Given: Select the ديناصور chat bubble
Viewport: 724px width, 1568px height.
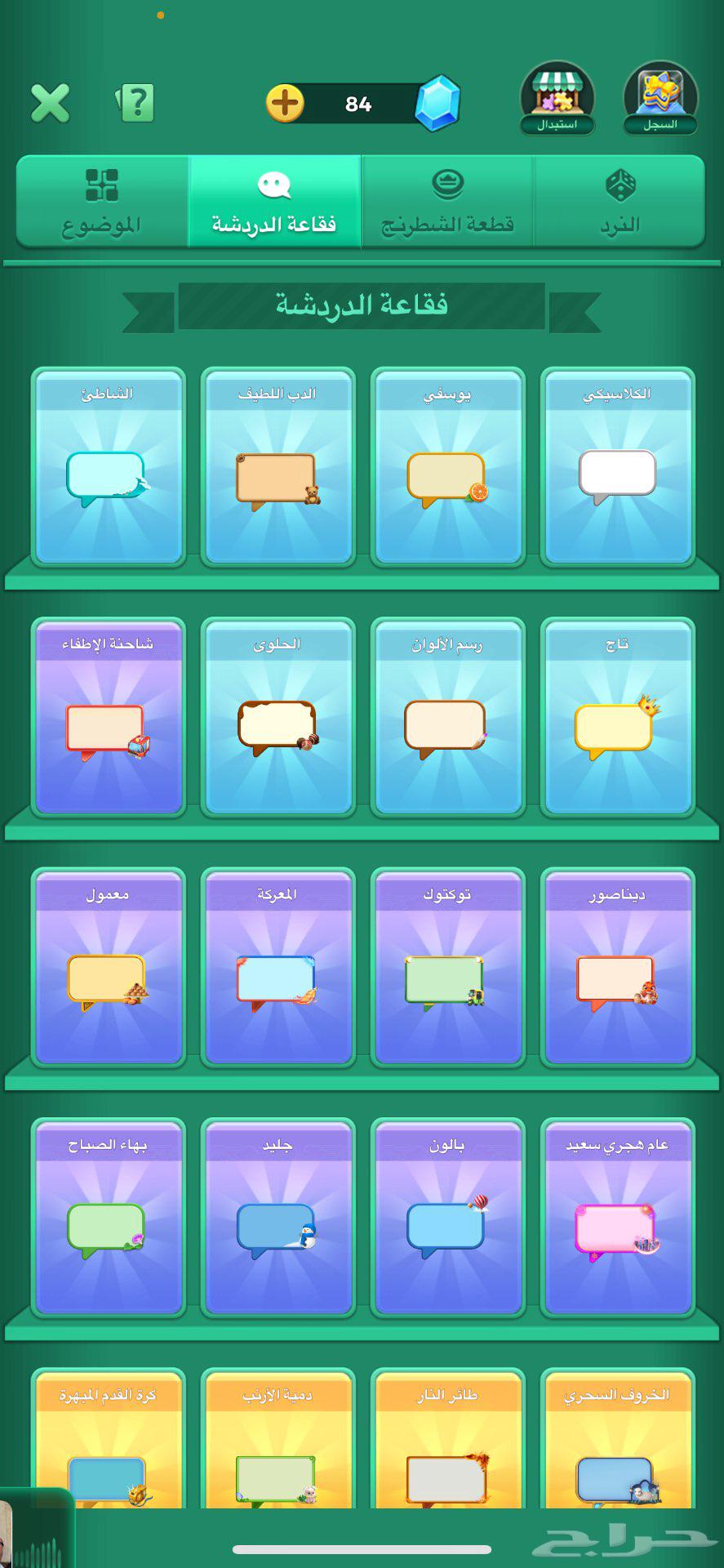Looking at the screenshot, I should pyautogui.click(x=617, y=968).
